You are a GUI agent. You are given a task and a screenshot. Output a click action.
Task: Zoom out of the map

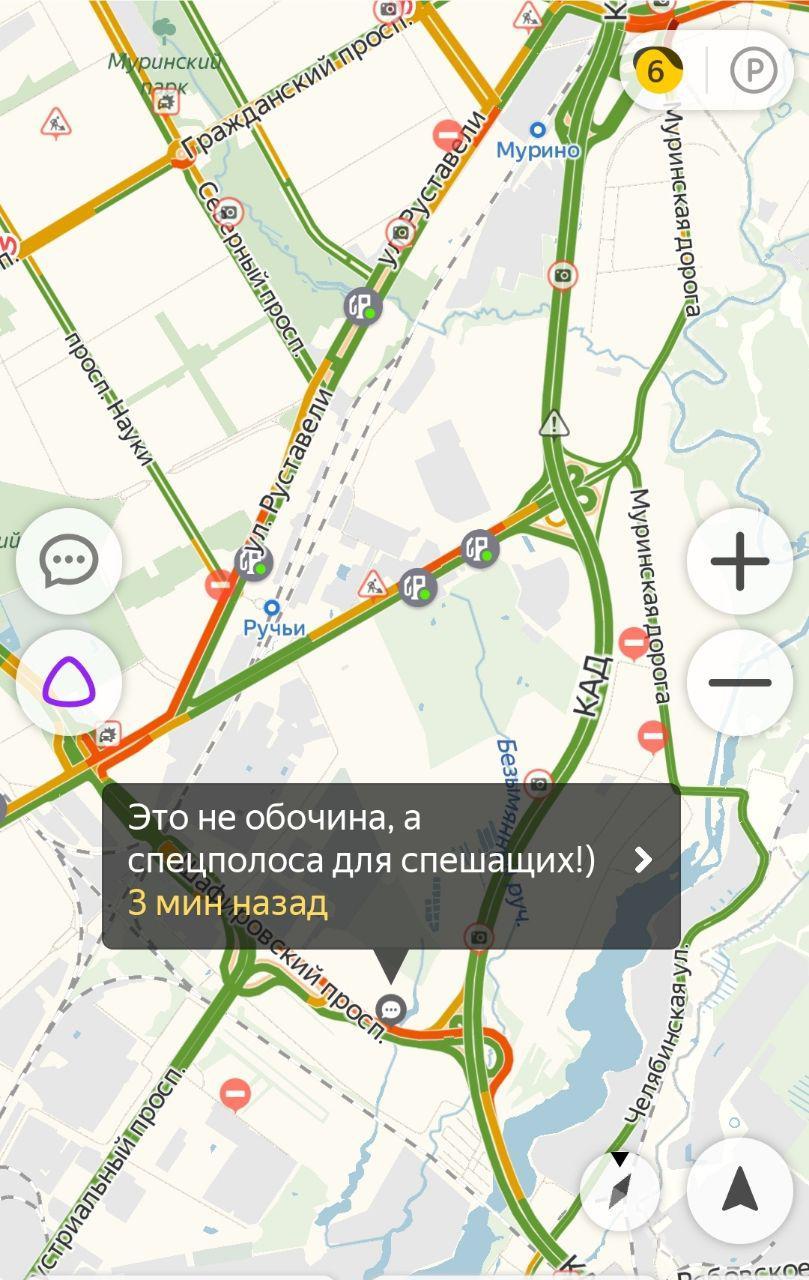pyautogui.click(x=739, y=683)
